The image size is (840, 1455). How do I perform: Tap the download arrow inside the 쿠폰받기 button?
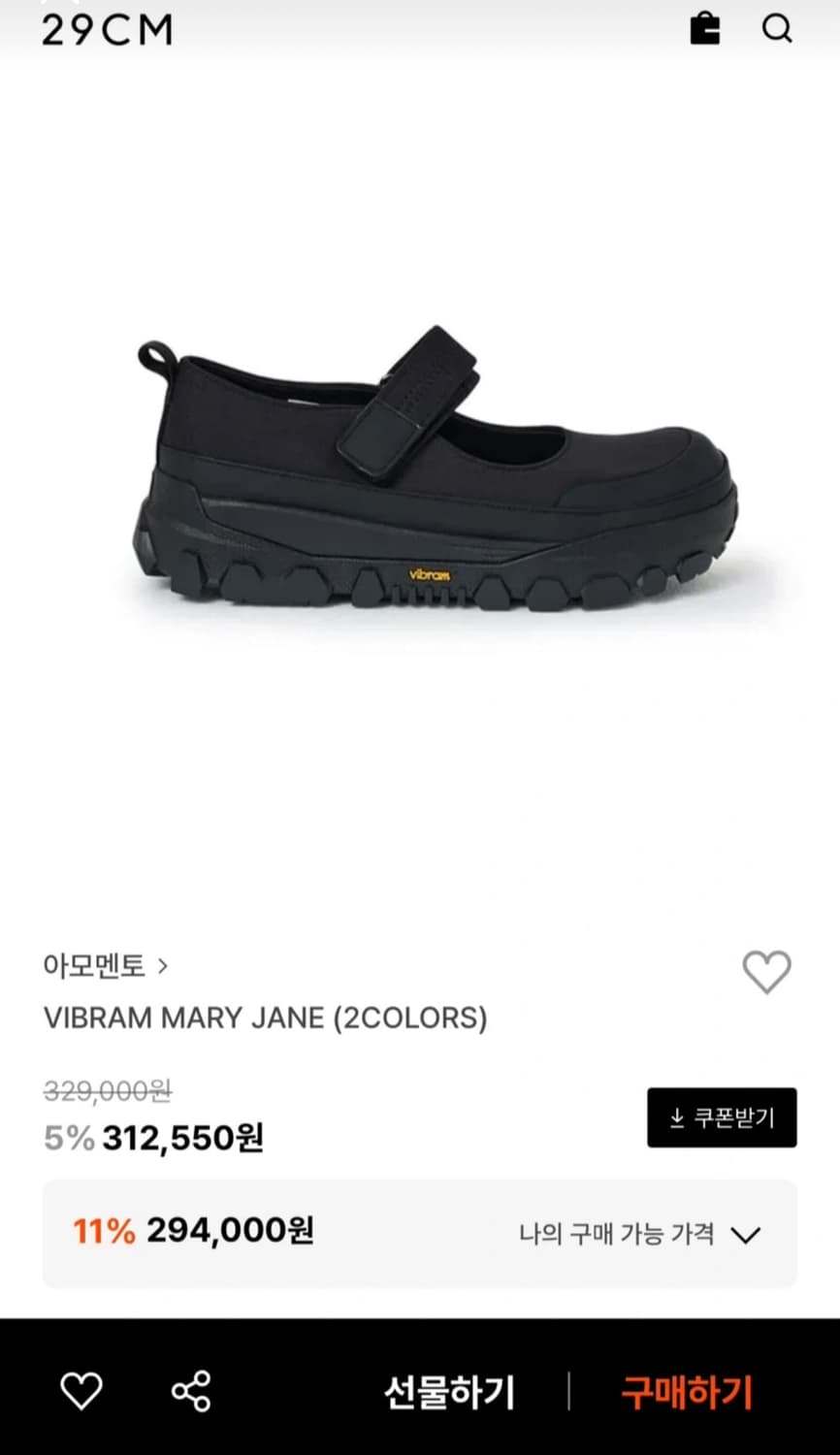click(677, 1117)
